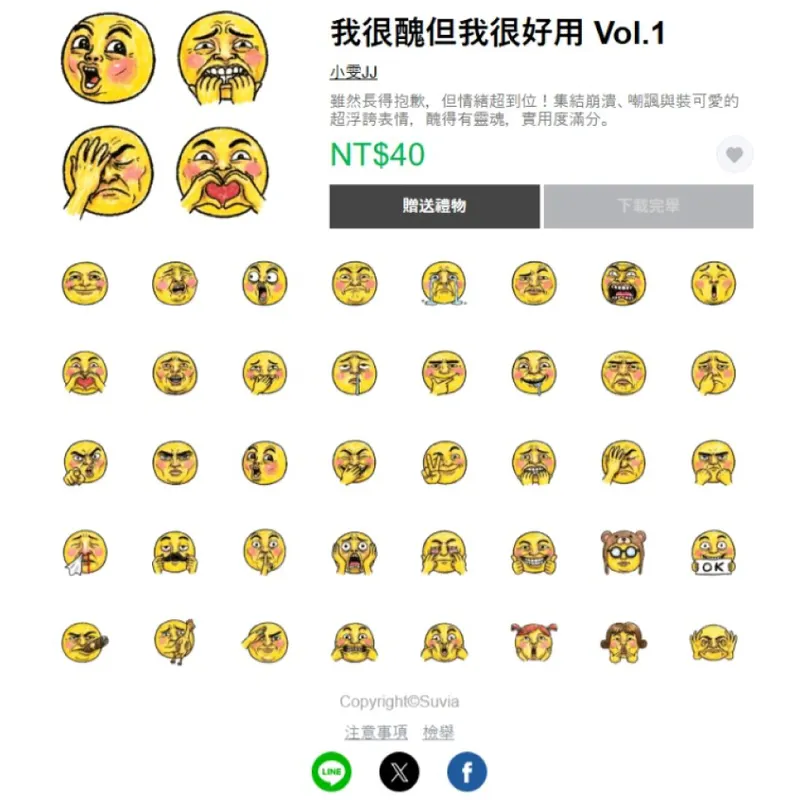This screenshot has height=800, width=800.
Task: Share sticker set on Facebook
Action: point(466,772)
